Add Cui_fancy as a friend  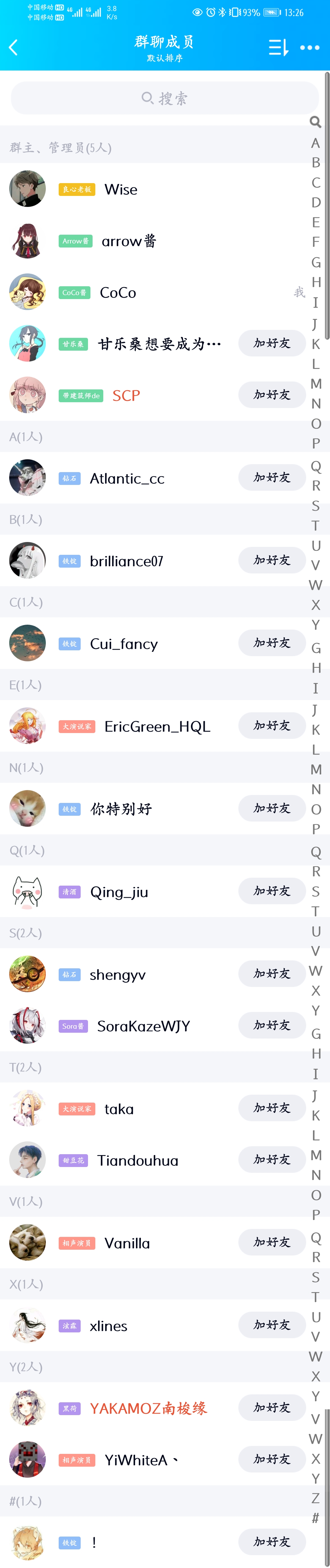tap(271, 643)
